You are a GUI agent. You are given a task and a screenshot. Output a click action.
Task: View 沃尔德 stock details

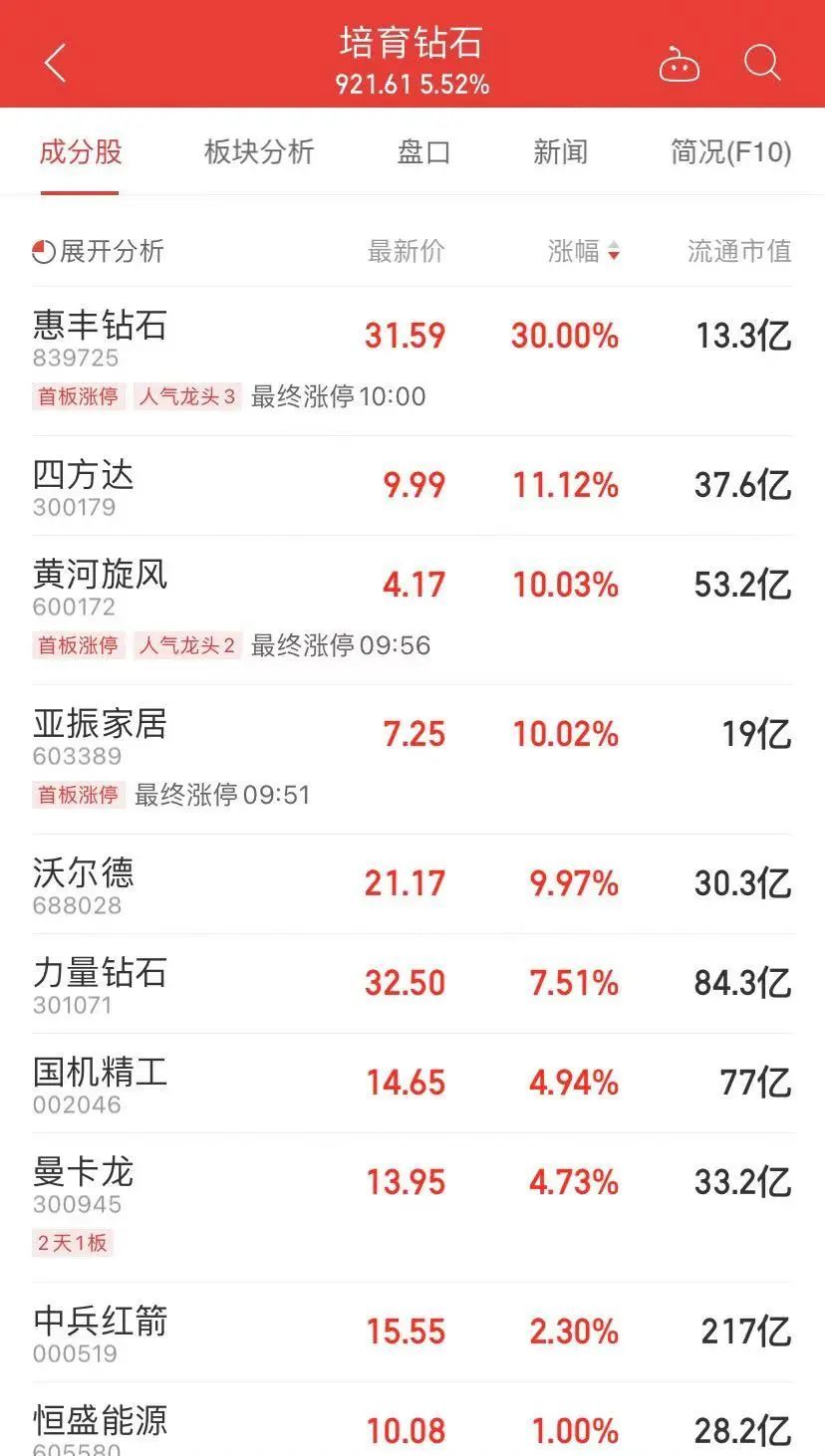(x=84, y=874)
